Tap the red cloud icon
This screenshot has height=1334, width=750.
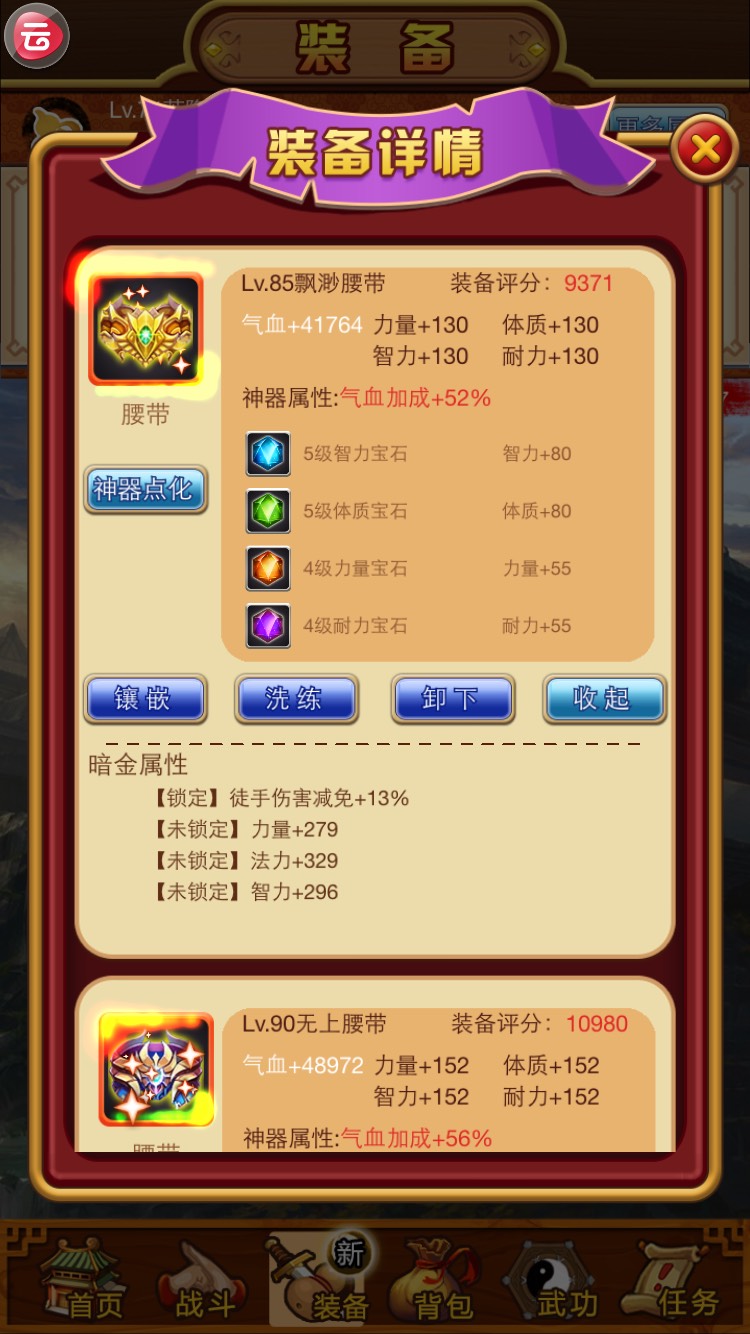pos(37,36)
